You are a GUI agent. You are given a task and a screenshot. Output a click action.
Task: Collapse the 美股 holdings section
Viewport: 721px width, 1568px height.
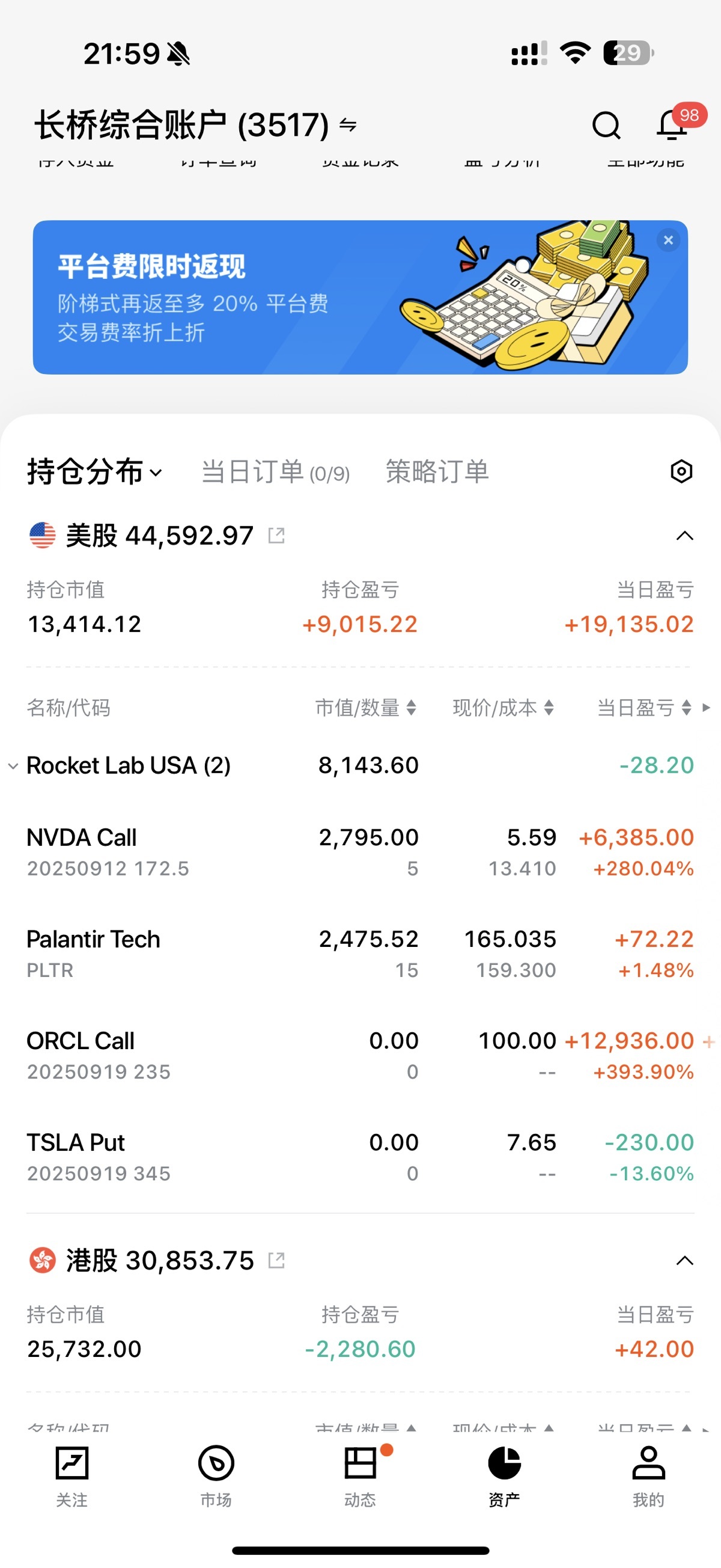pos(684,536)
